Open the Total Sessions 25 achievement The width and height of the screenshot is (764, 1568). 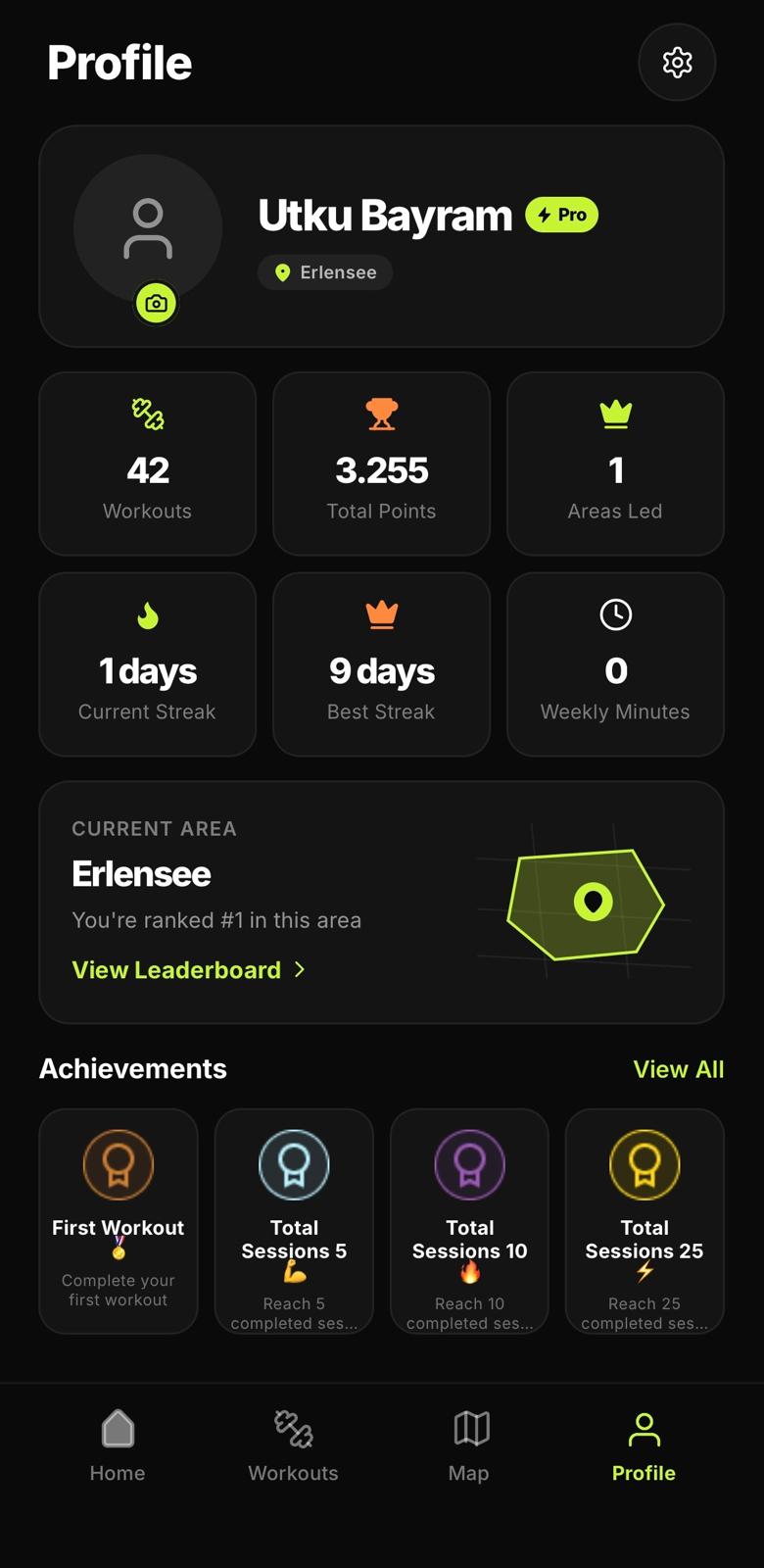(645, 1221)
